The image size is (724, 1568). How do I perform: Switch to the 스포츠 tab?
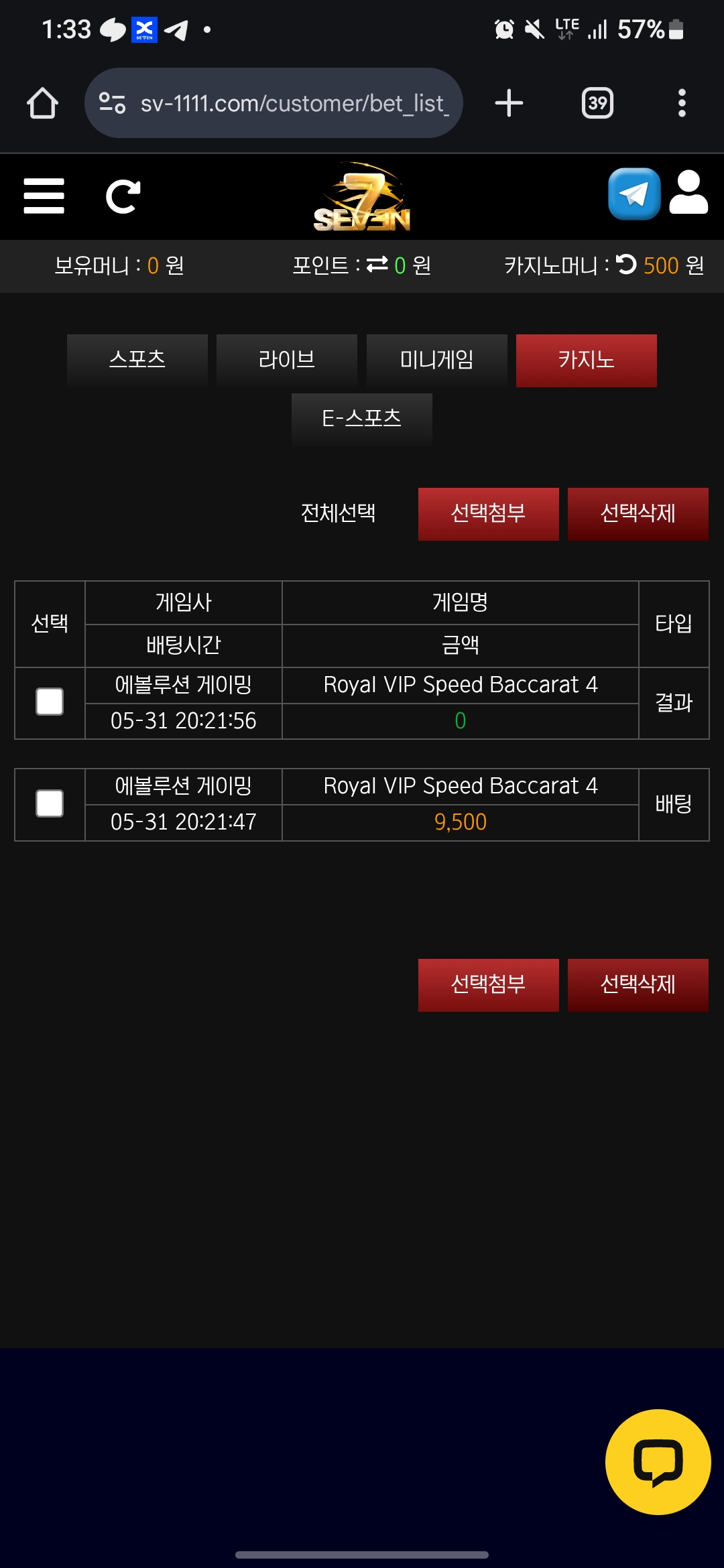tap(137, 360)
